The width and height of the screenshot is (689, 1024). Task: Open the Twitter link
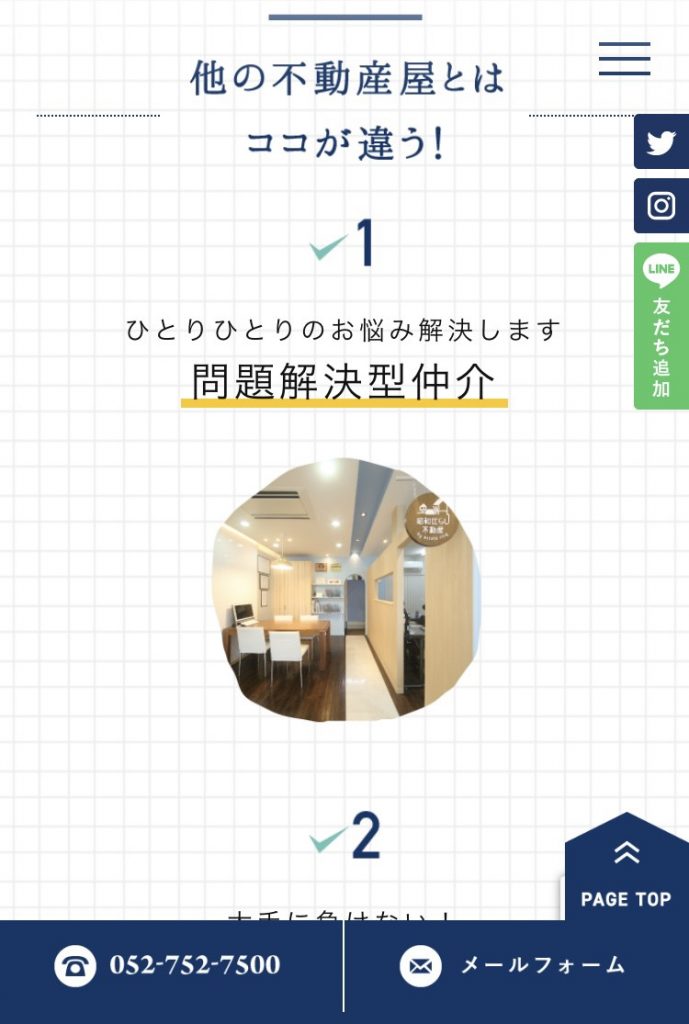661,142
